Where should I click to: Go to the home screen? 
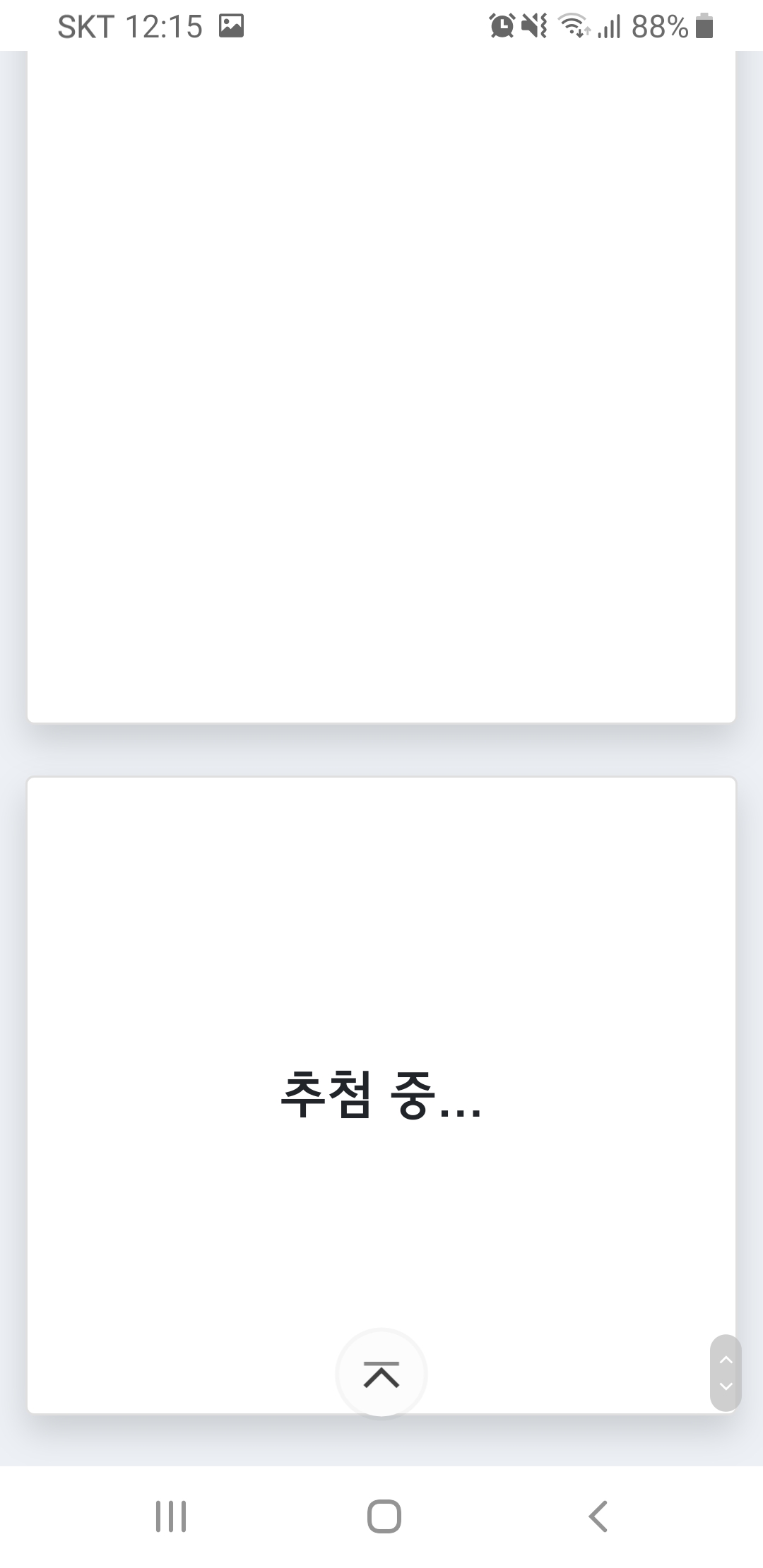(384, 1516)
